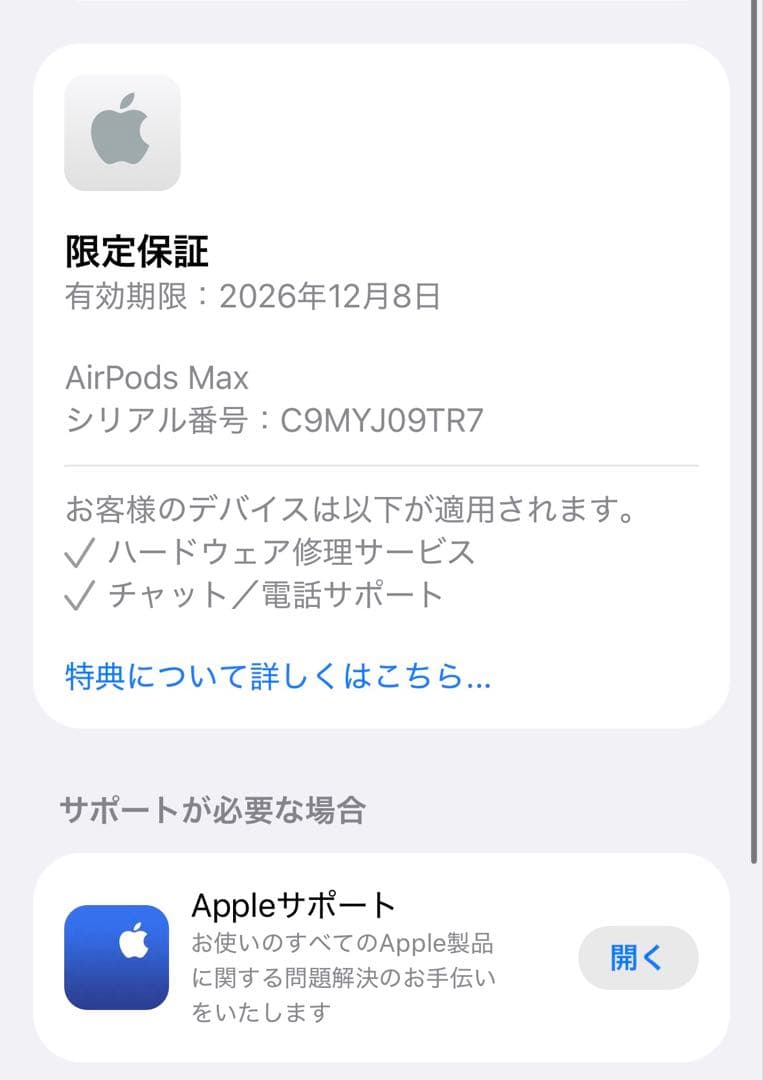The width and height of the screenshot is (763, 1080).
Task: Open 特典について詳しくはこちら link
Action: tap(277, 677)
